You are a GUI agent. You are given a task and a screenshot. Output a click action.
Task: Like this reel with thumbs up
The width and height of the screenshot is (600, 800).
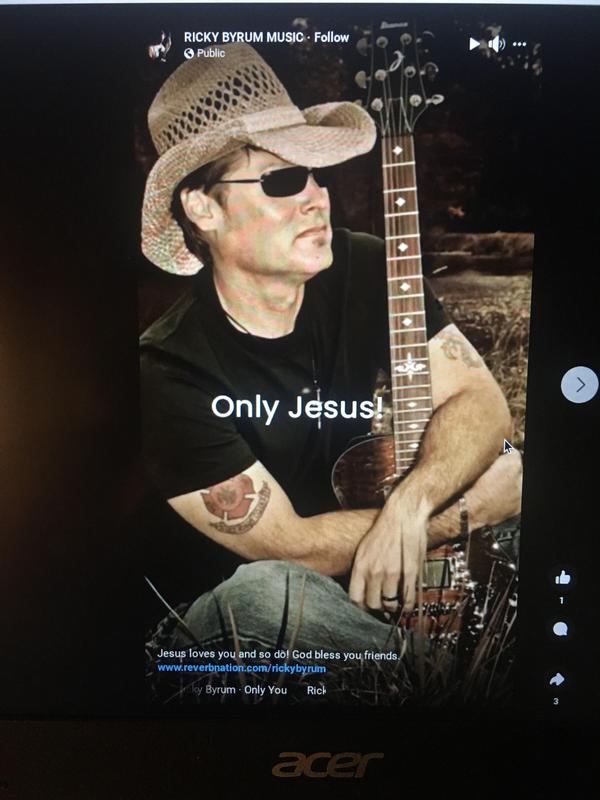tap(562, 578)
